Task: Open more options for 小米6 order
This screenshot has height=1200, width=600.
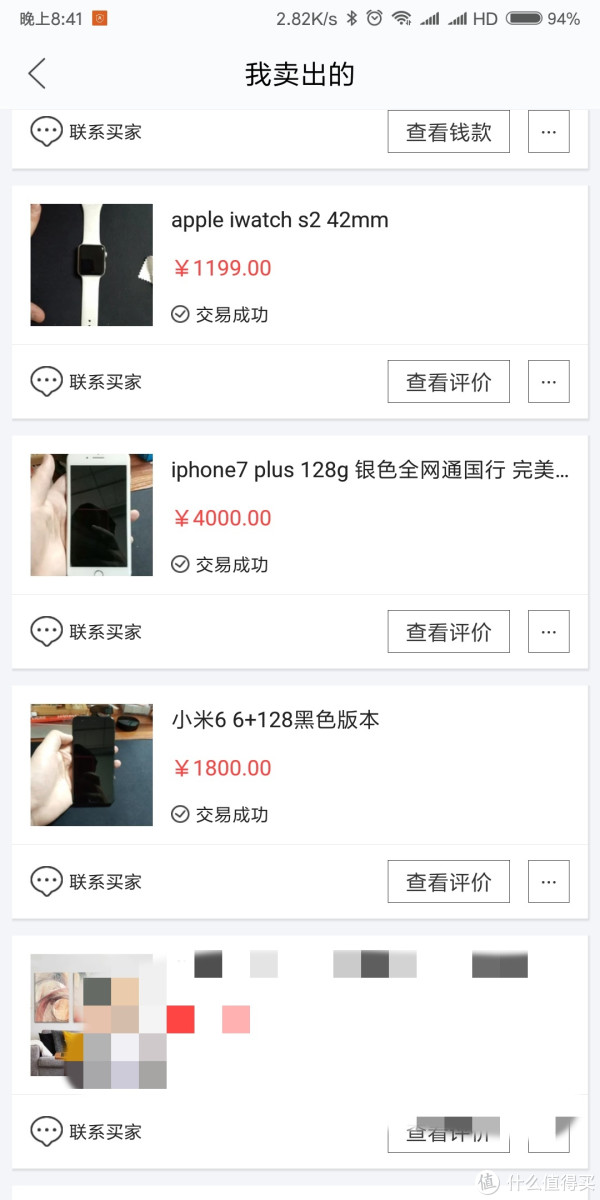Action: pos(548,882)
